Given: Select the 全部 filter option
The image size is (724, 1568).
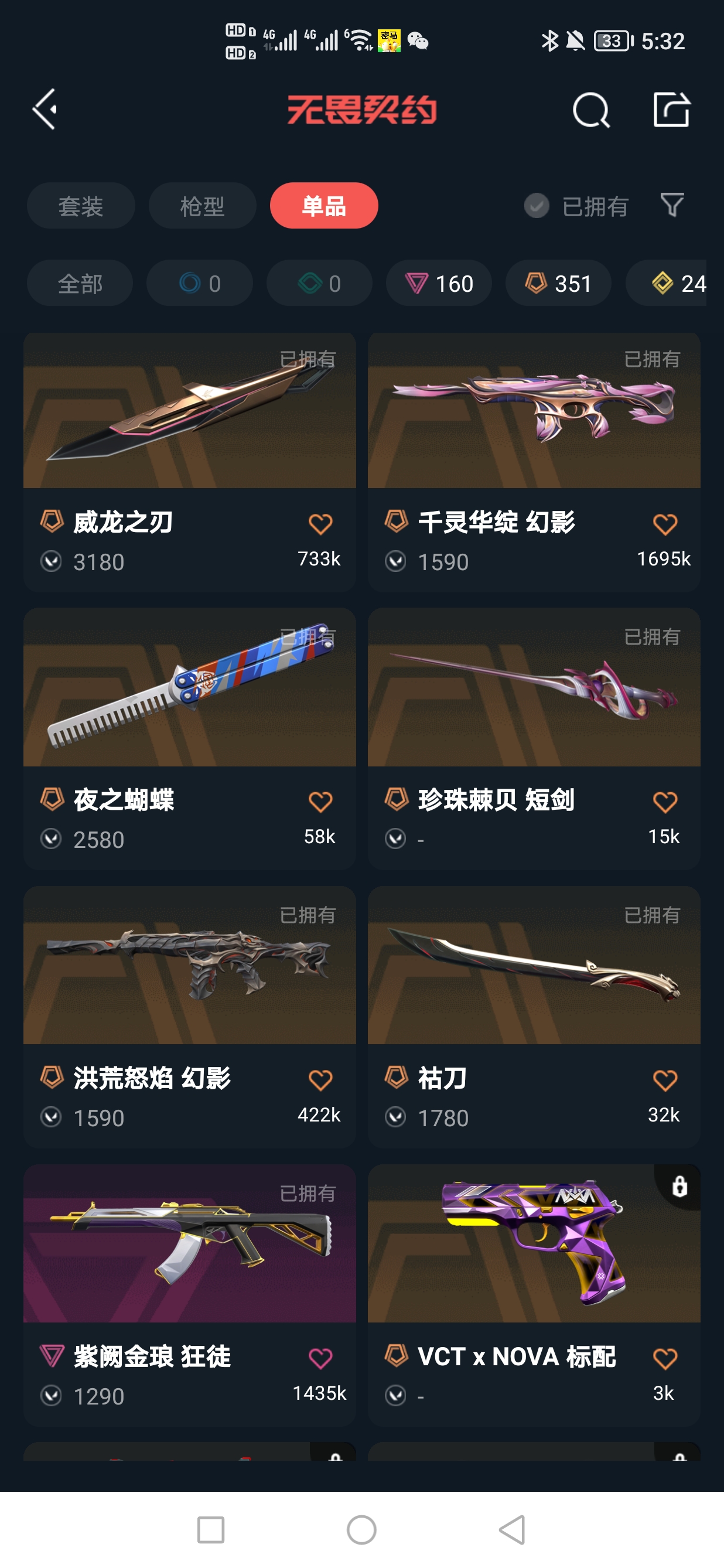Looking at the screenshot, I should point(80,283).
